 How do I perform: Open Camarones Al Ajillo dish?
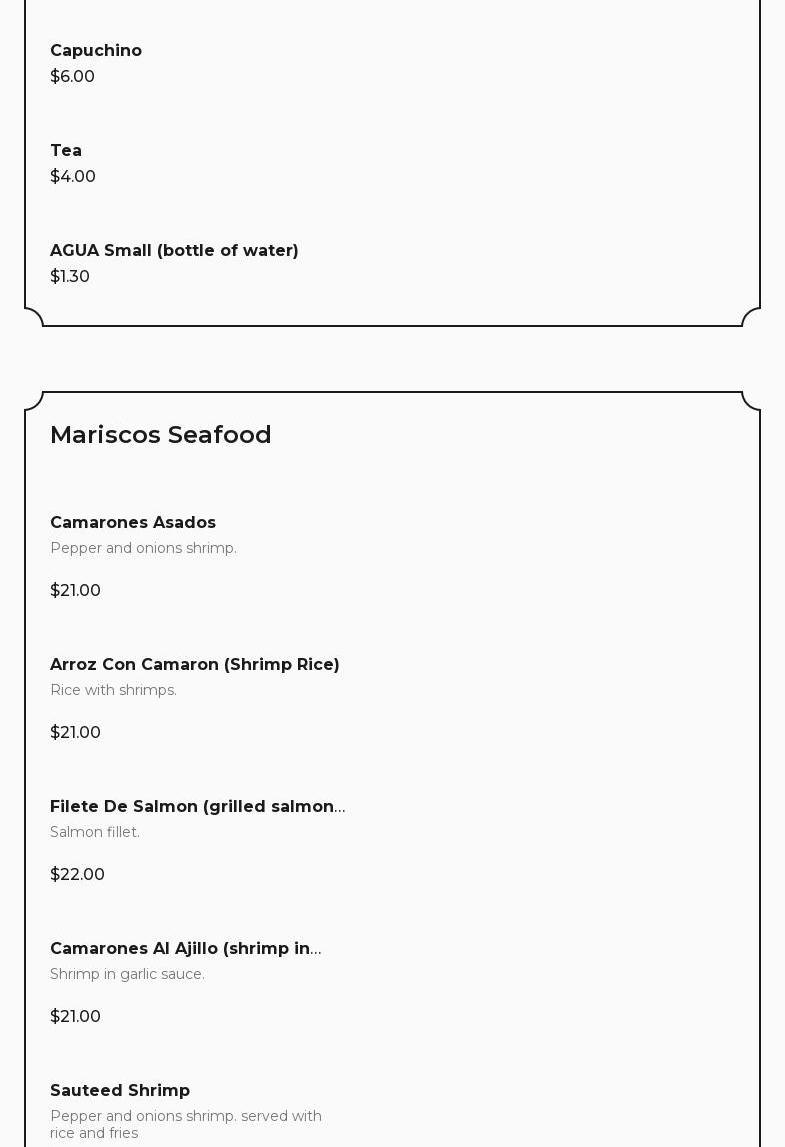185,949
